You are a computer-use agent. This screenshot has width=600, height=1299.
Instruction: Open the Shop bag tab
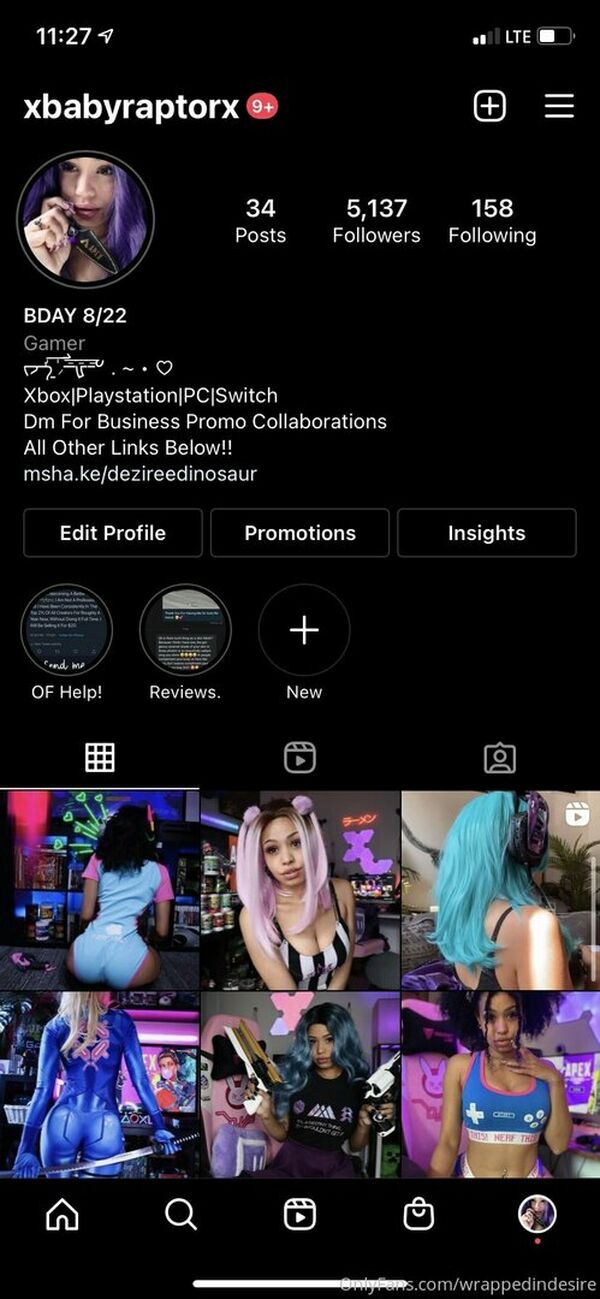pos(418,1214)
